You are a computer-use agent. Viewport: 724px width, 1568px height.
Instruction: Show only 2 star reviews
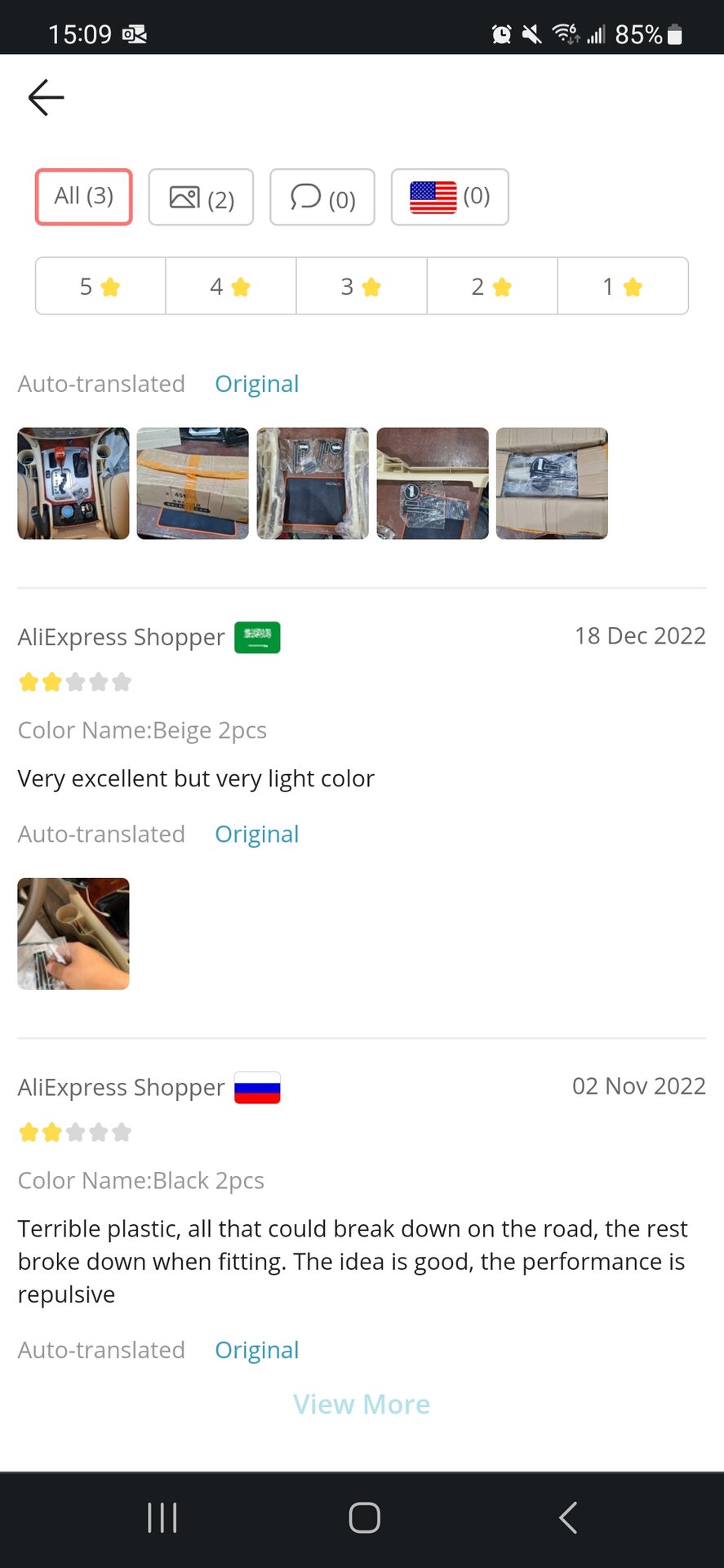coord(492,286)
